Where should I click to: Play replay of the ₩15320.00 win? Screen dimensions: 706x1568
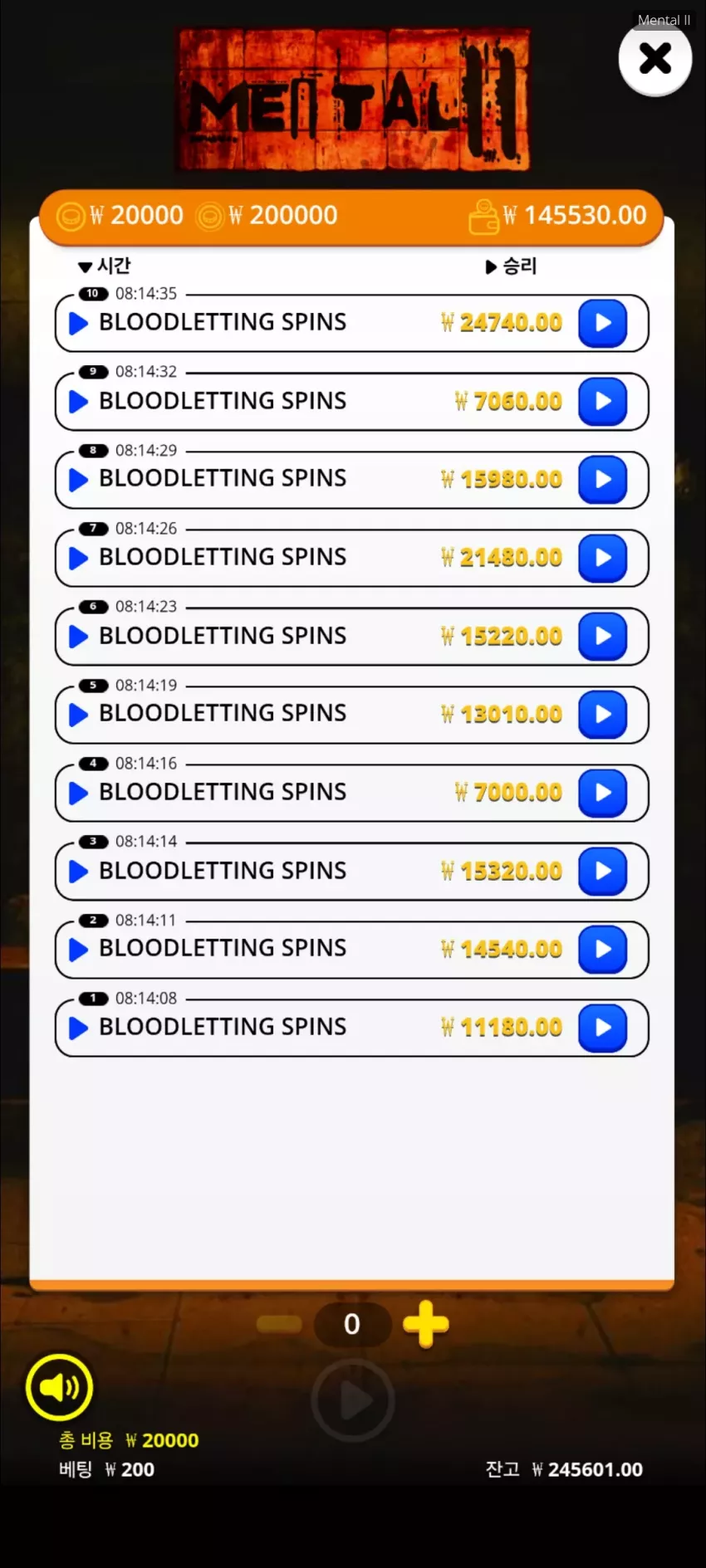[602, 871]
